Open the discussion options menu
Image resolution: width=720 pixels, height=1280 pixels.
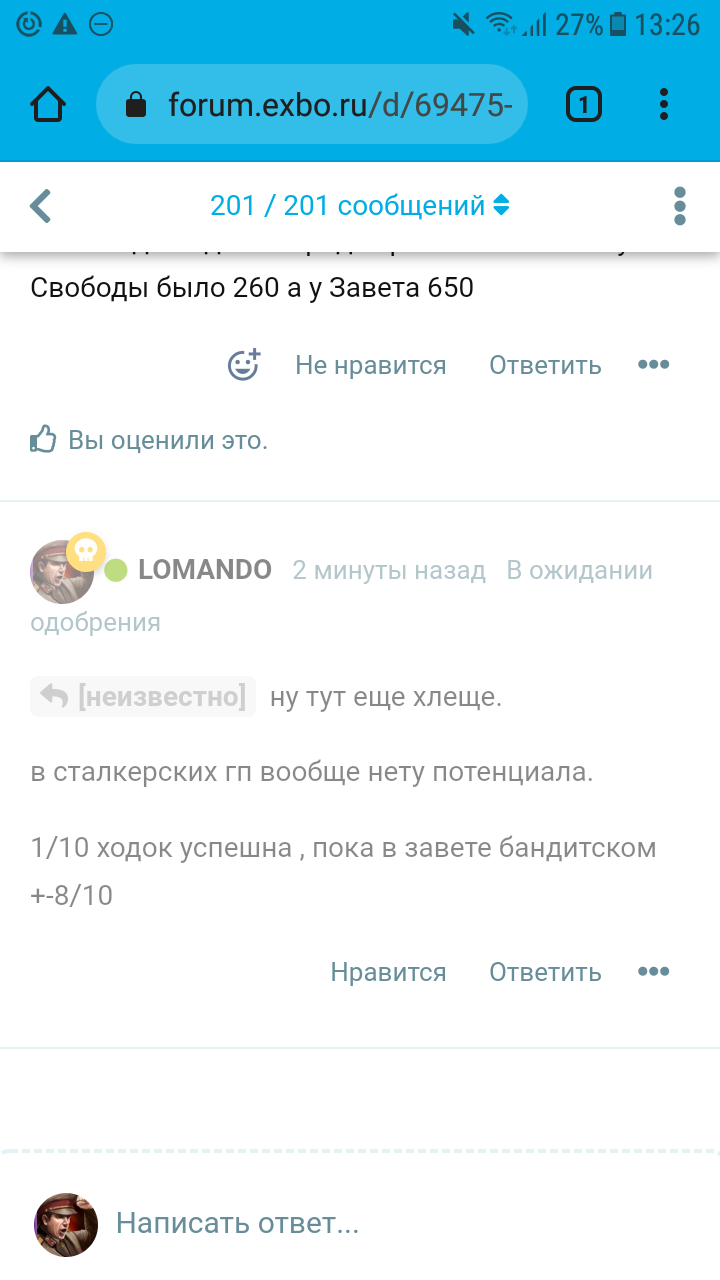[680, 206]
